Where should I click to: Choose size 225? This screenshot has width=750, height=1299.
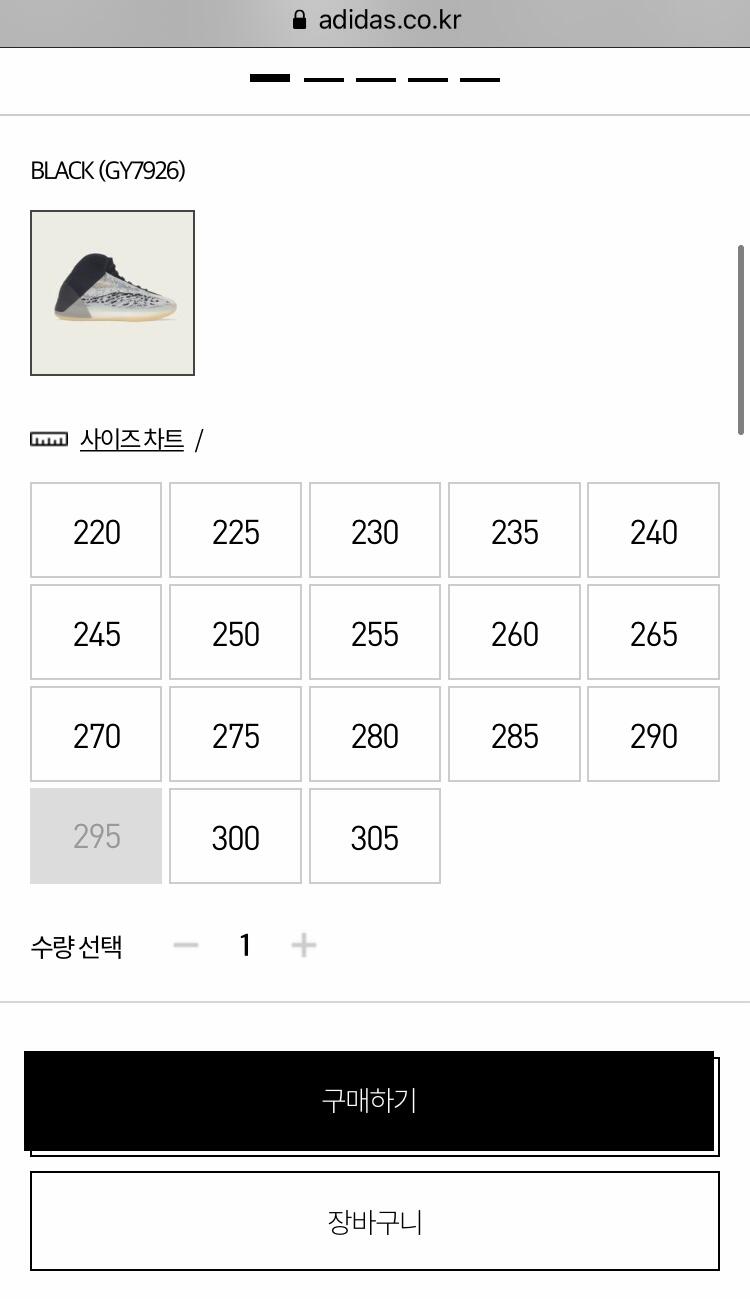pos(235,531)
